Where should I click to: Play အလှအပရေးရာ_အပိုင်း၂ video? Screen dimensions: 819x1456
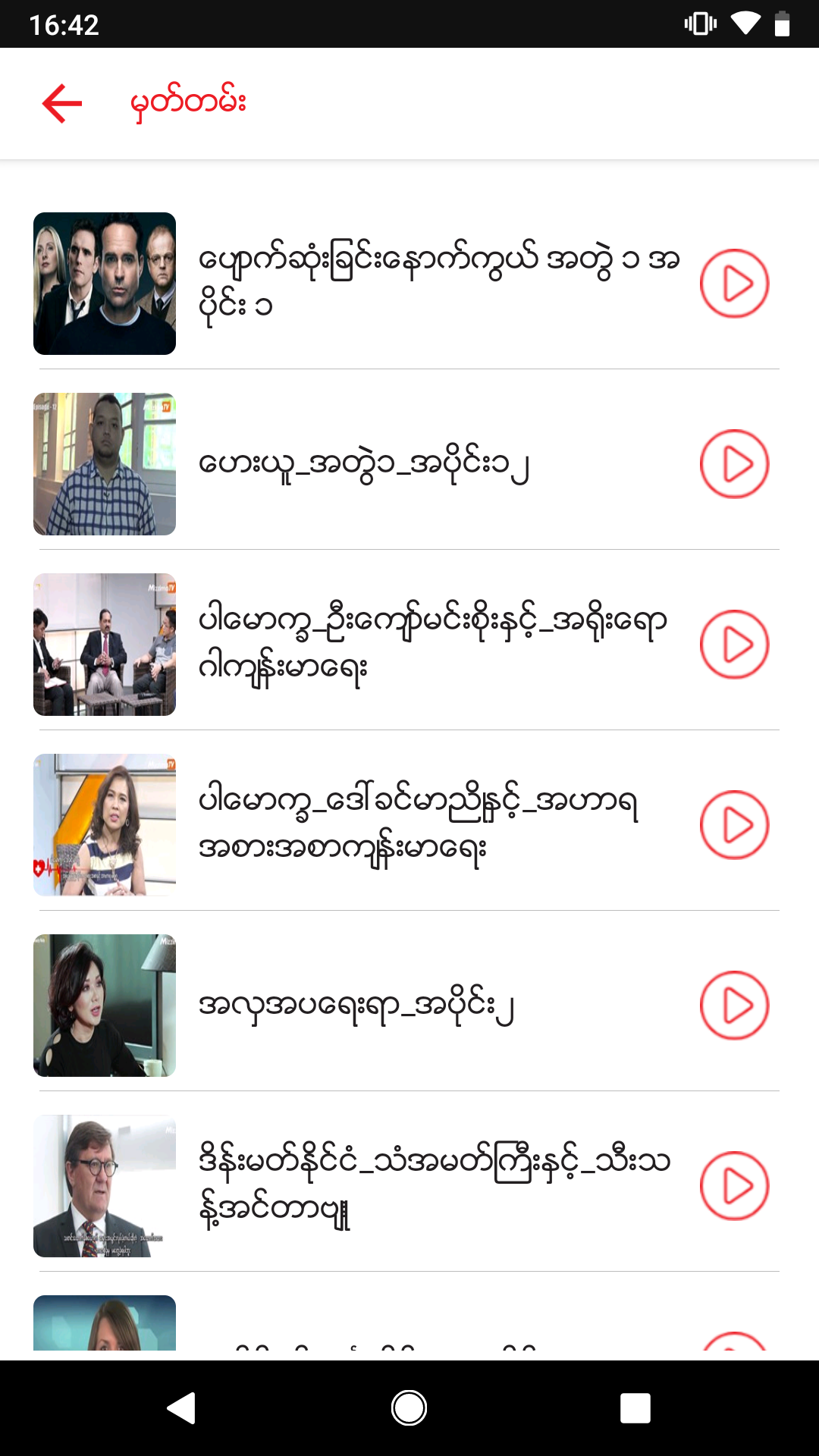(x=734, y=1006)
